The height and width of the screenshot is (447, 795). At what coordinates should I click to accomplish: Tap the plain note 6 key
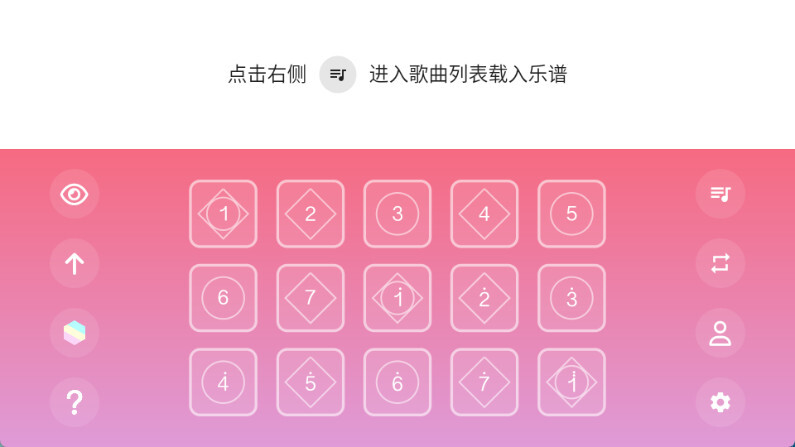[223, 298]
